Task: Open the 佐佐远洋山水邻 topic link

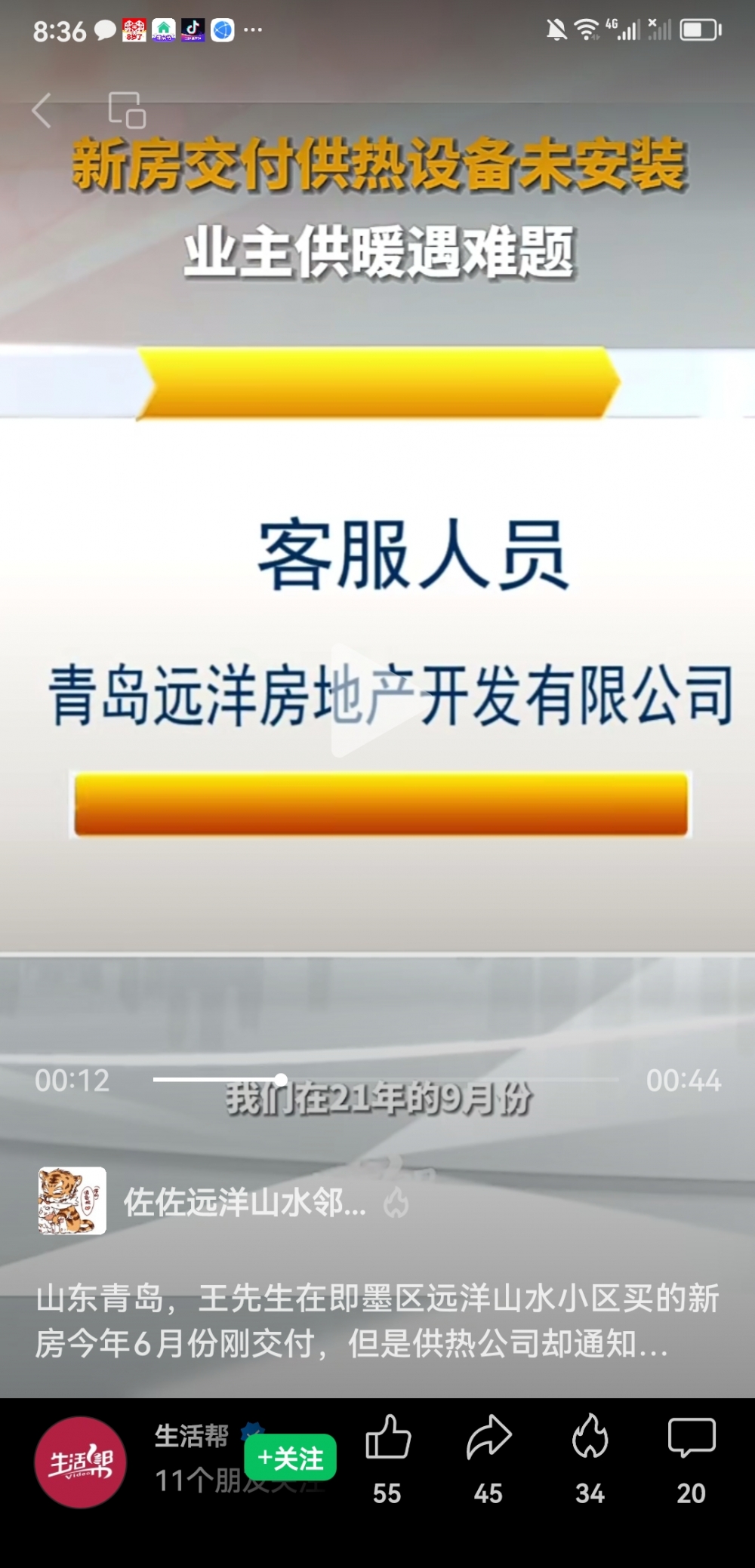Action: [x=245, y=1202]
